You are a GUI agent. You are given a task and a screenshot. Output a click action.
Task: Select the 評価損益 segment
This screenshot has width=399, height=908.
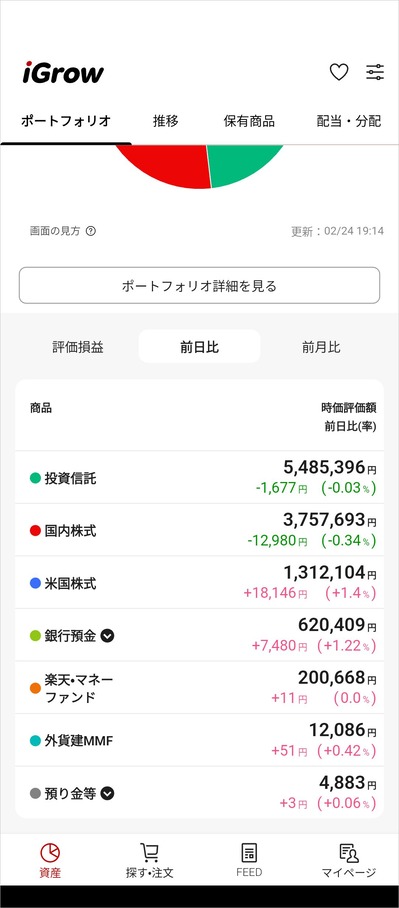pos(78,347)
